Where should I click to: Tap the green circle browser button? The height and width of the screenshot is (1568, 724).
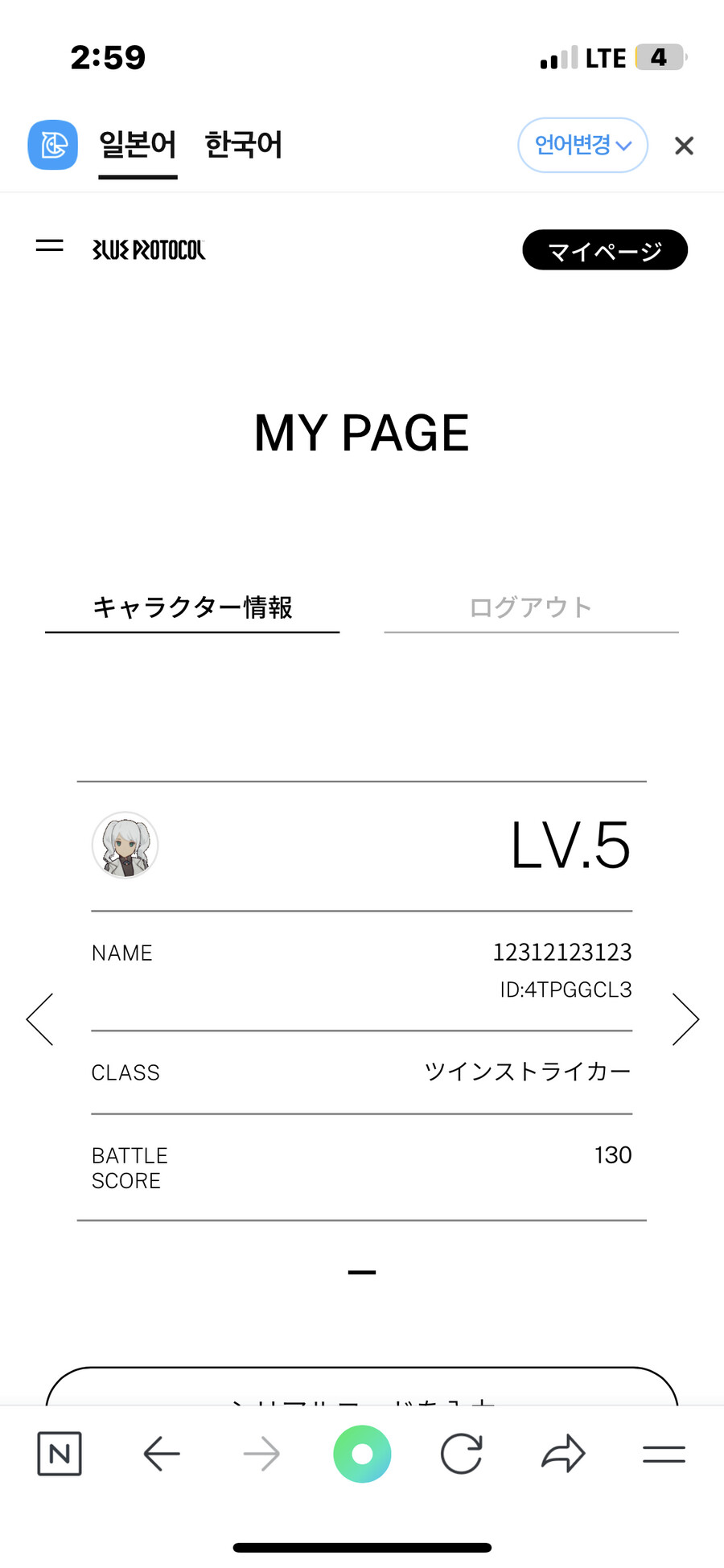click(x=362, y=1454)
